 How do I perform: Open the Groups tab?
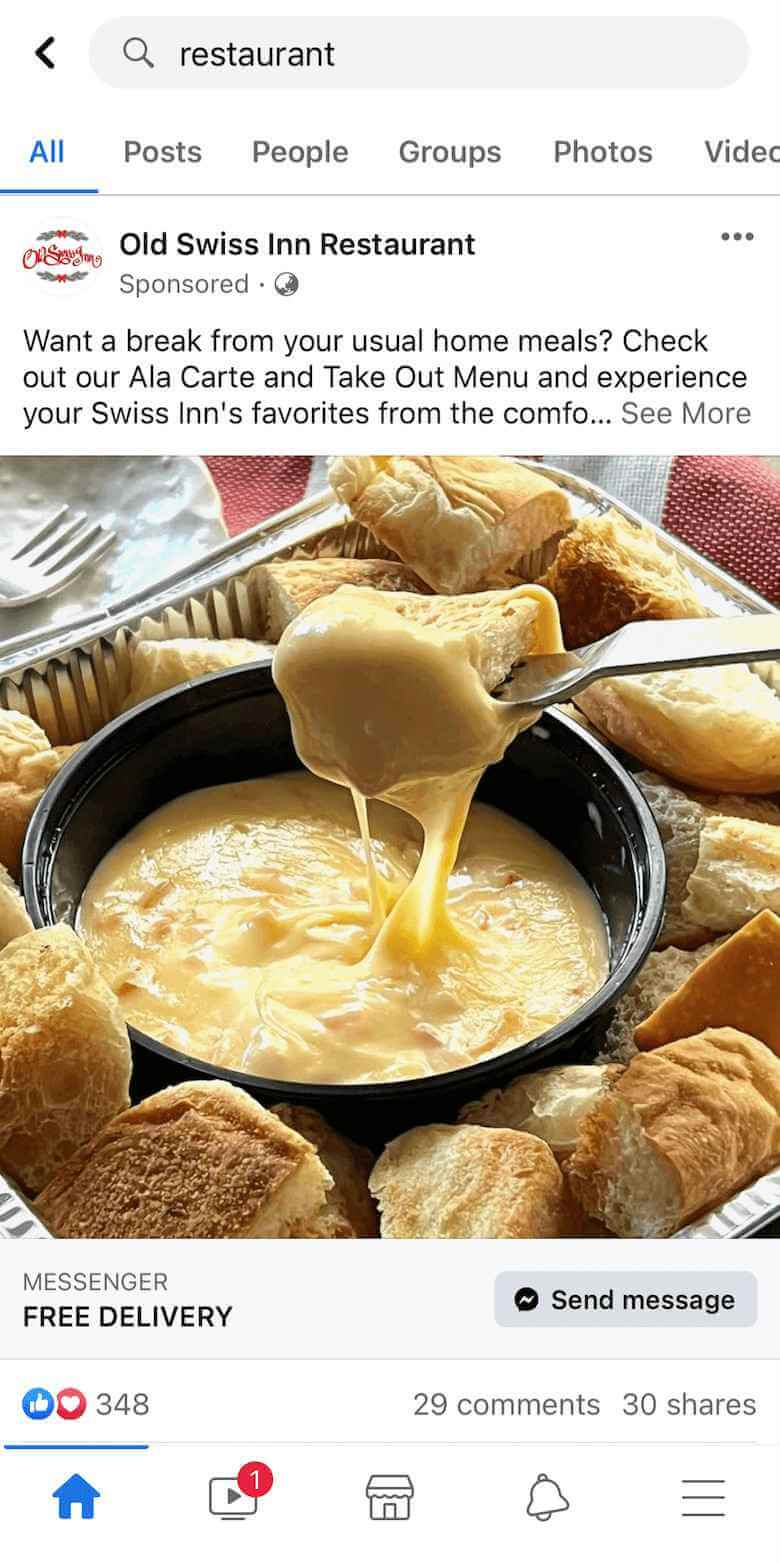[449, 152]
